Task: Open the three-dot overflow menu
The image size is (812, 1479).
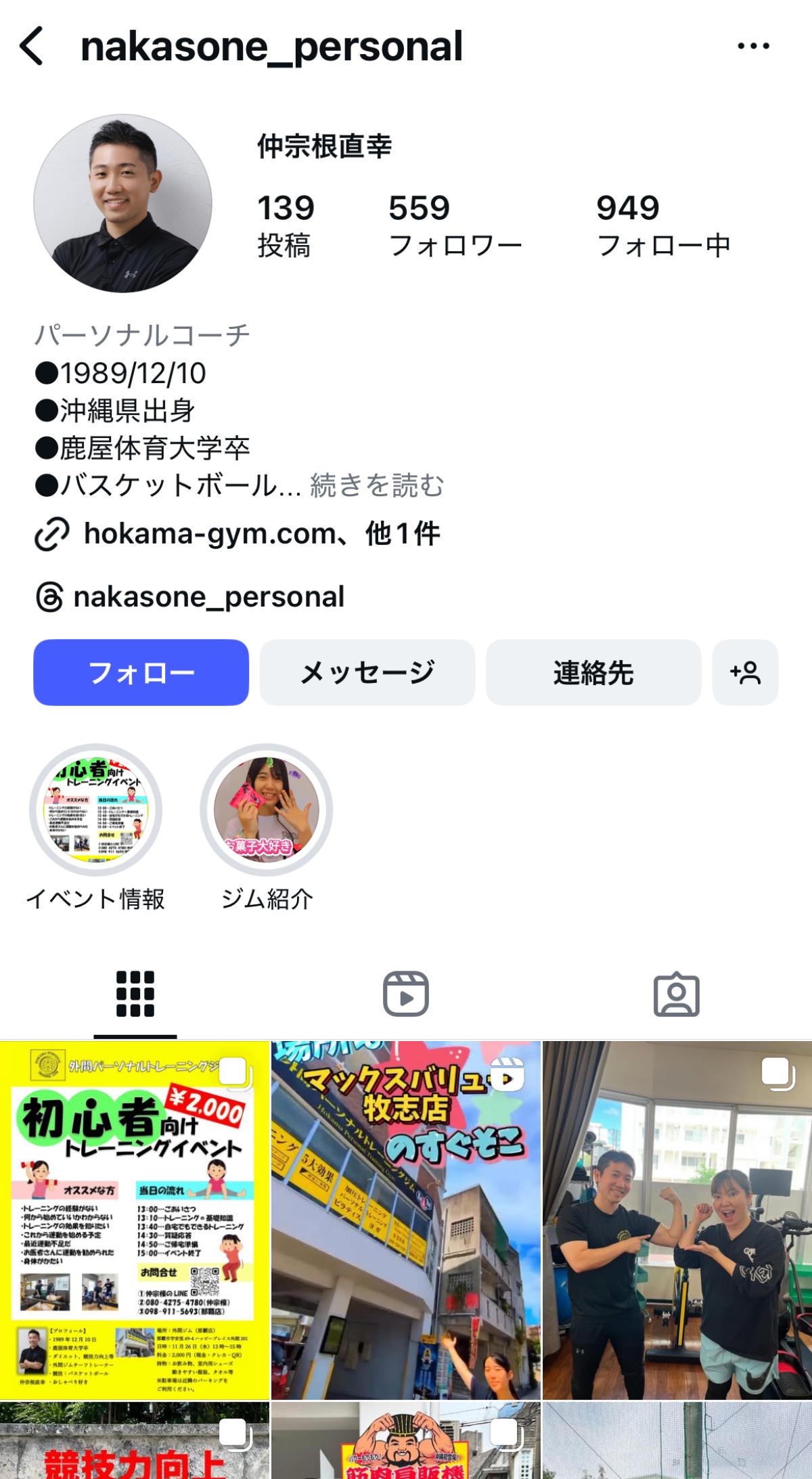Action: [753, 46]
